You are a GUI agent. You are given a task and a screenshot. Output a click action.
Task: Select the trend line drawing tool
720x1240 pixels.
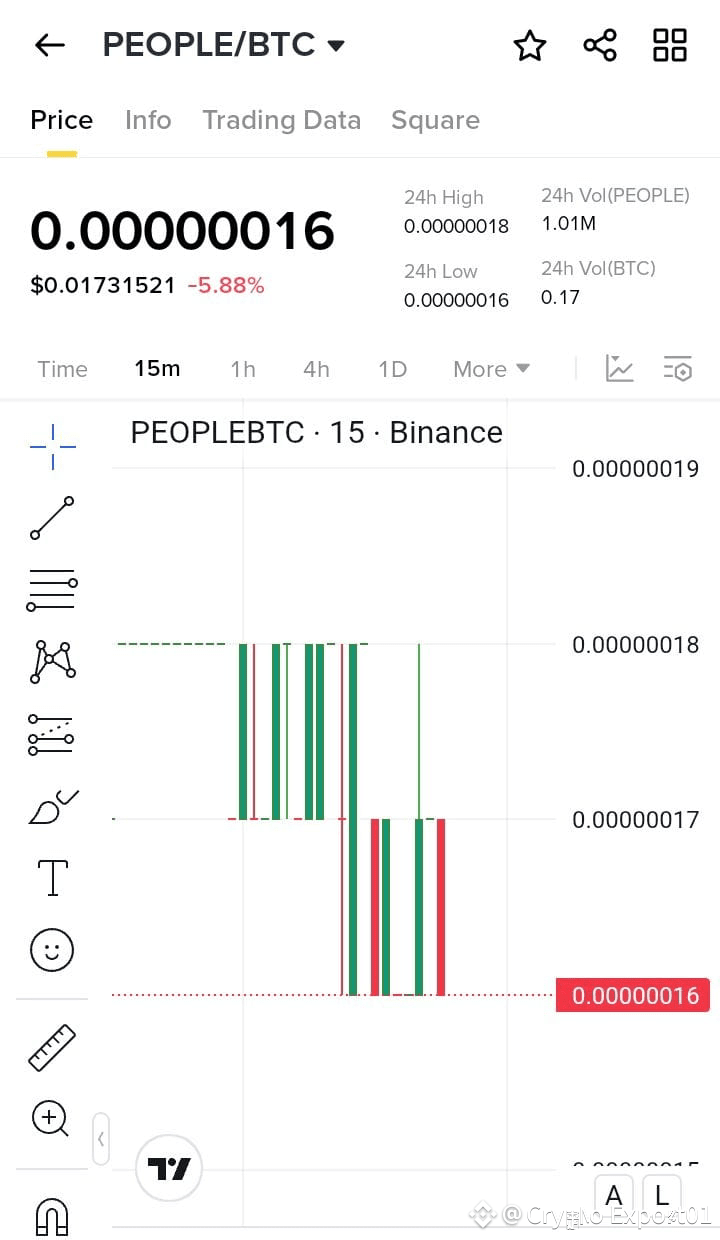[x=51, y=517]
